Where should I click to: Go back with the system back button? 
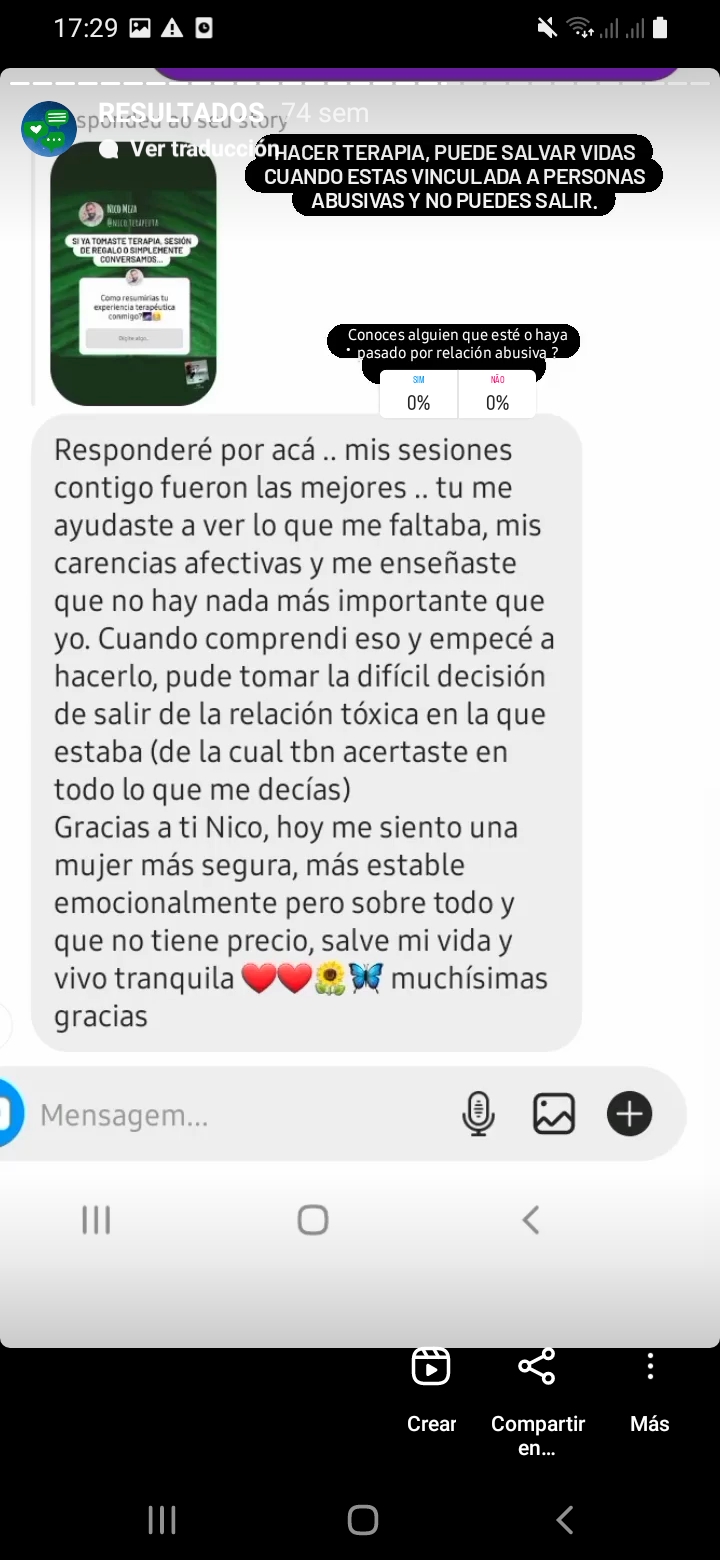565,1520
